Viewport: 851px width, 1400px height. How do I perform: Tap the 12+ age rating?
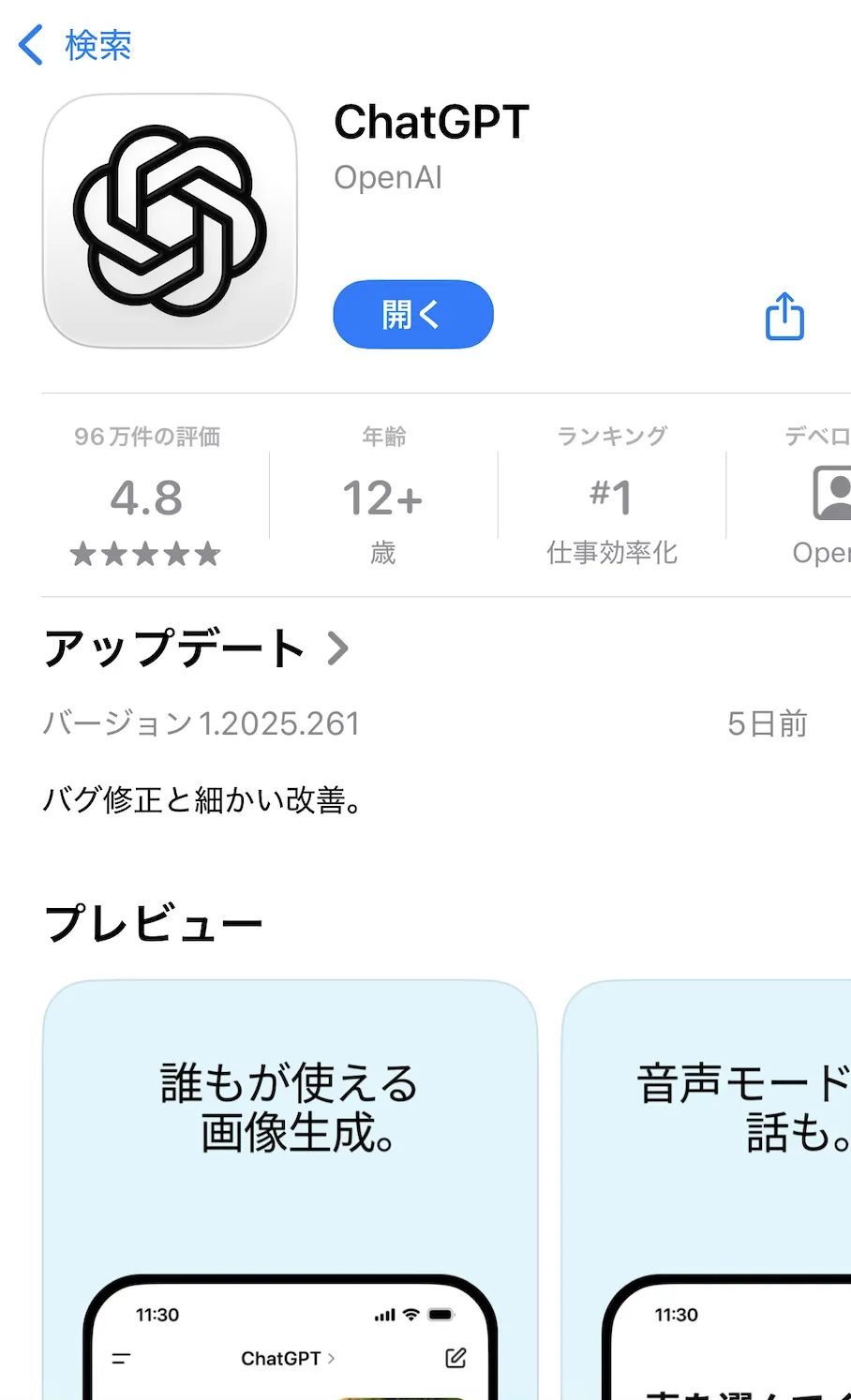coord(381,499)
